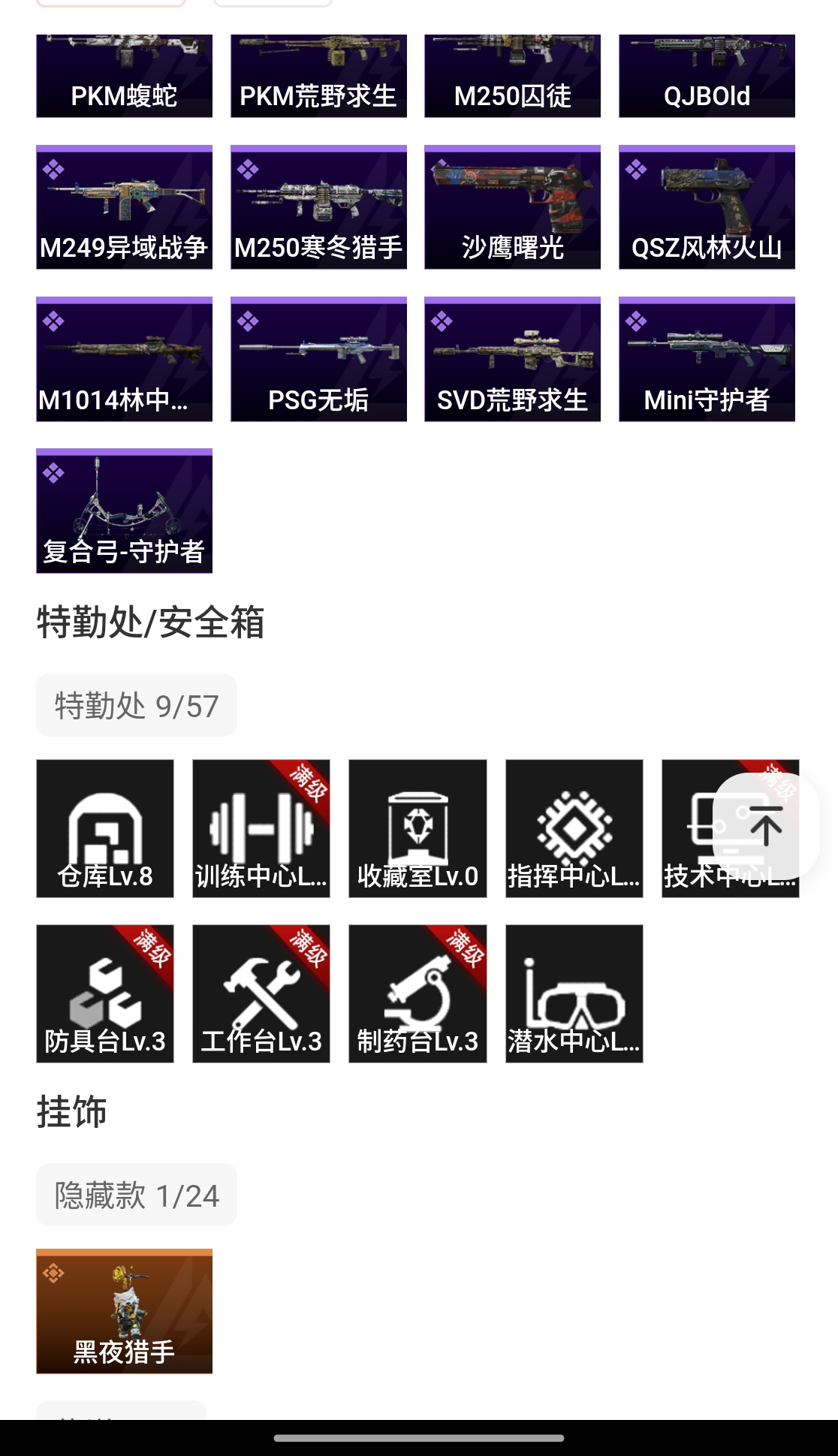View the M250寒冬猎手 skin tile
Viewport: 838px width, 1456px height.
click(x=318, y=207)
